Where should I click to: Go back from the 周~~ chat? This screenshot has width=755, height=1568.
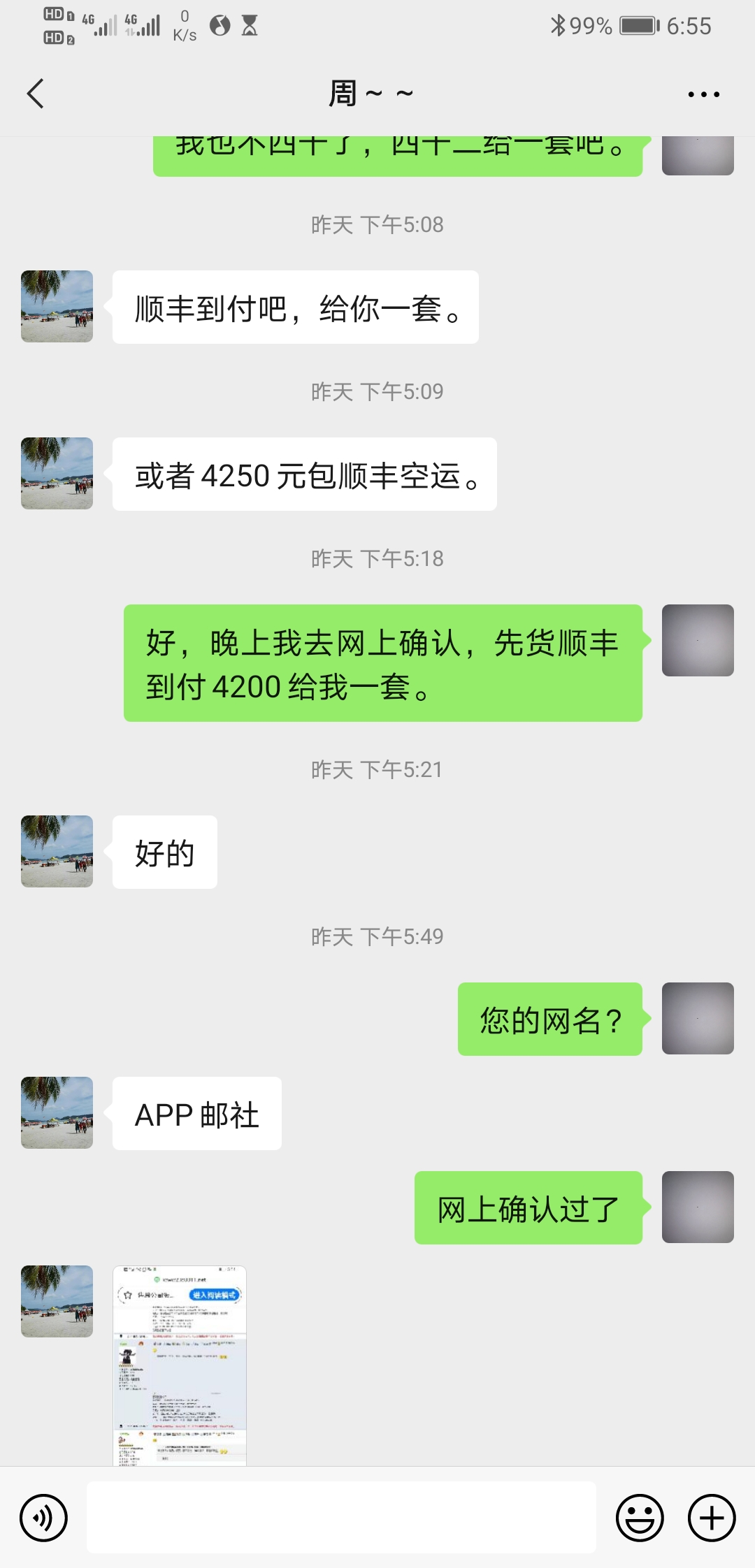click(x=36, y=94)
